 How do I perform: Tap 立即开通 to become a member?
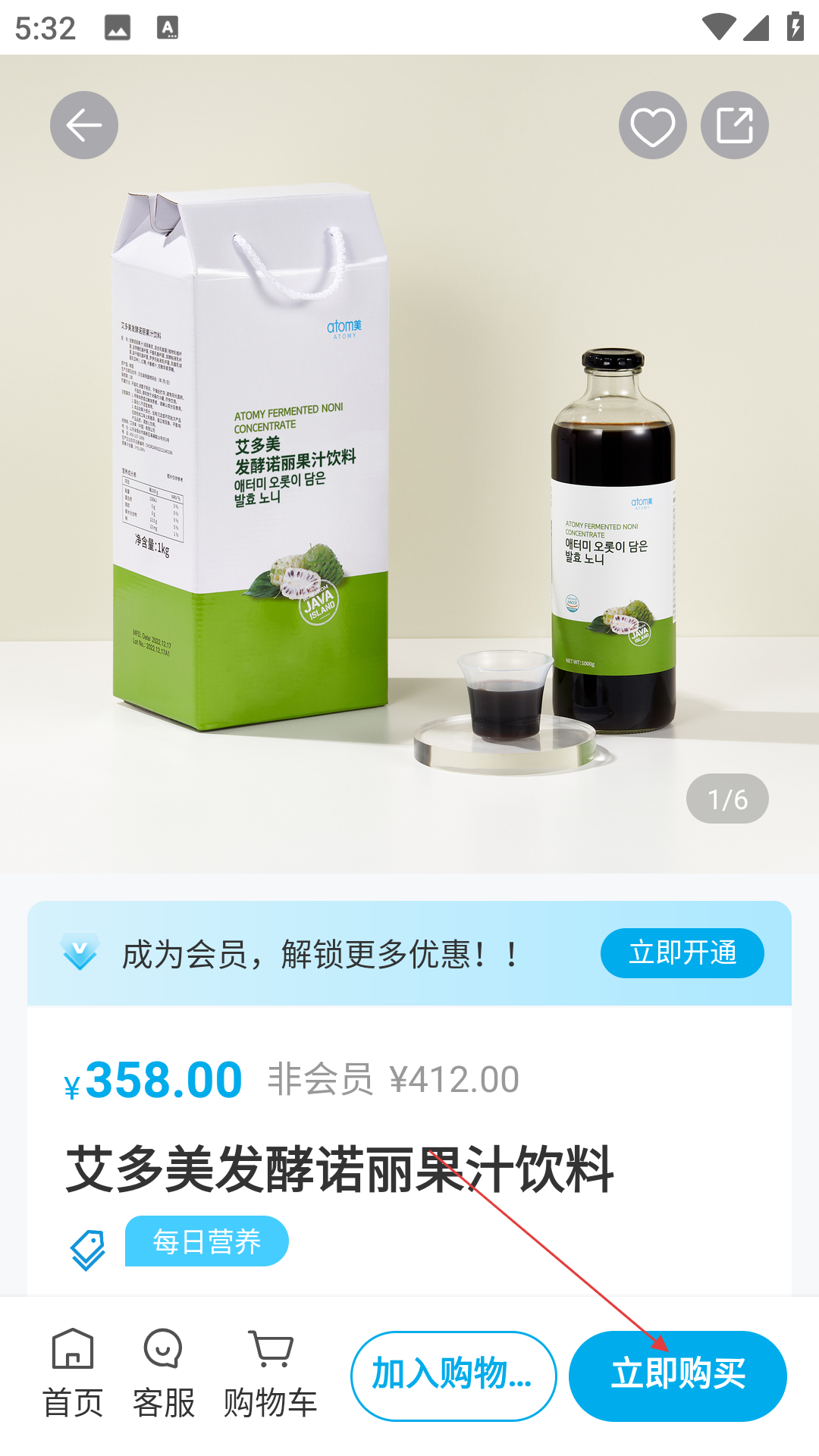(x=682, y=952)
